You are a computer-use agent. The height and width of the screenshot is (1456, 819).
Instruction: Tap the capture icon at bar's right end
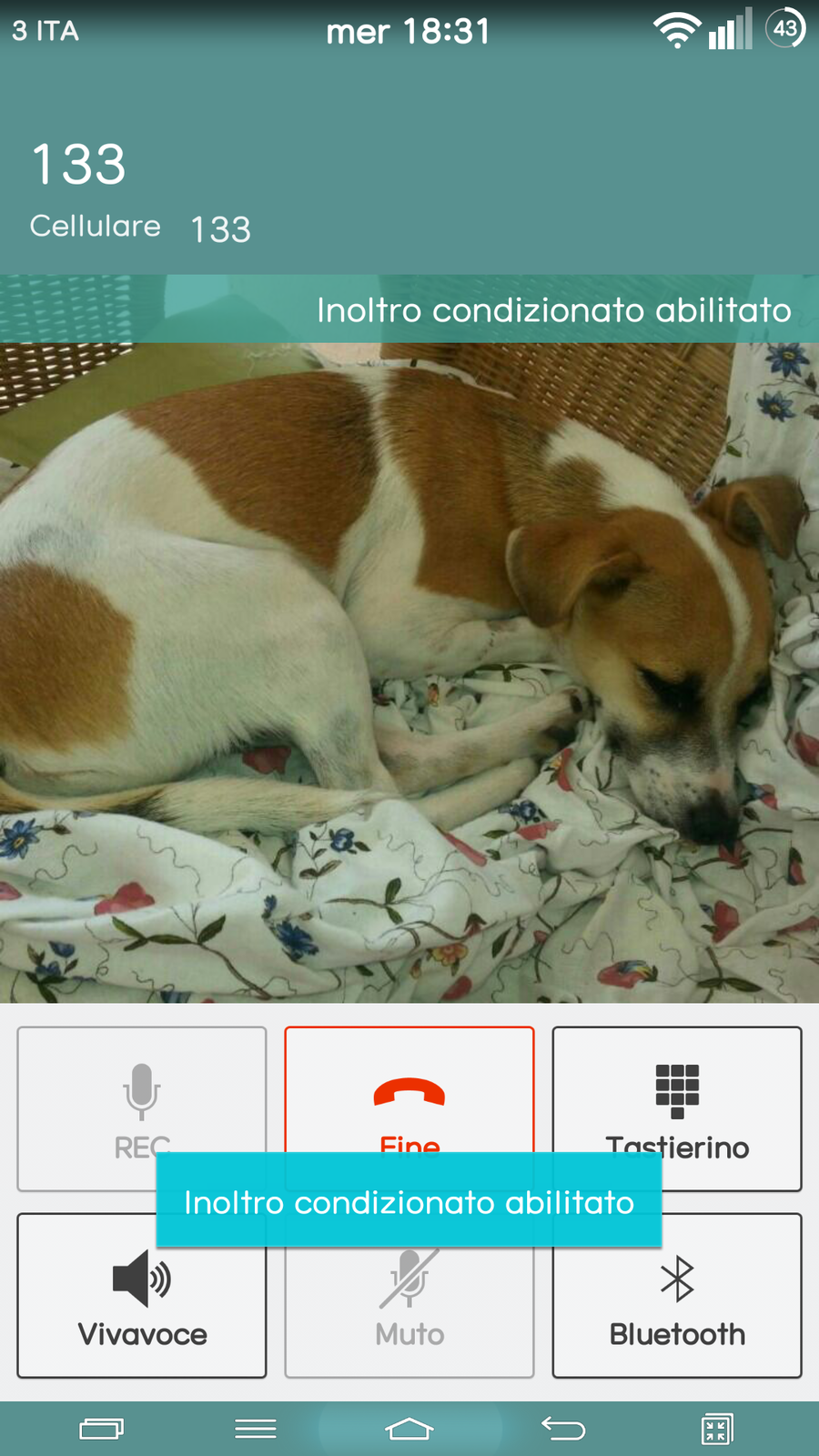coord(717,1429)
